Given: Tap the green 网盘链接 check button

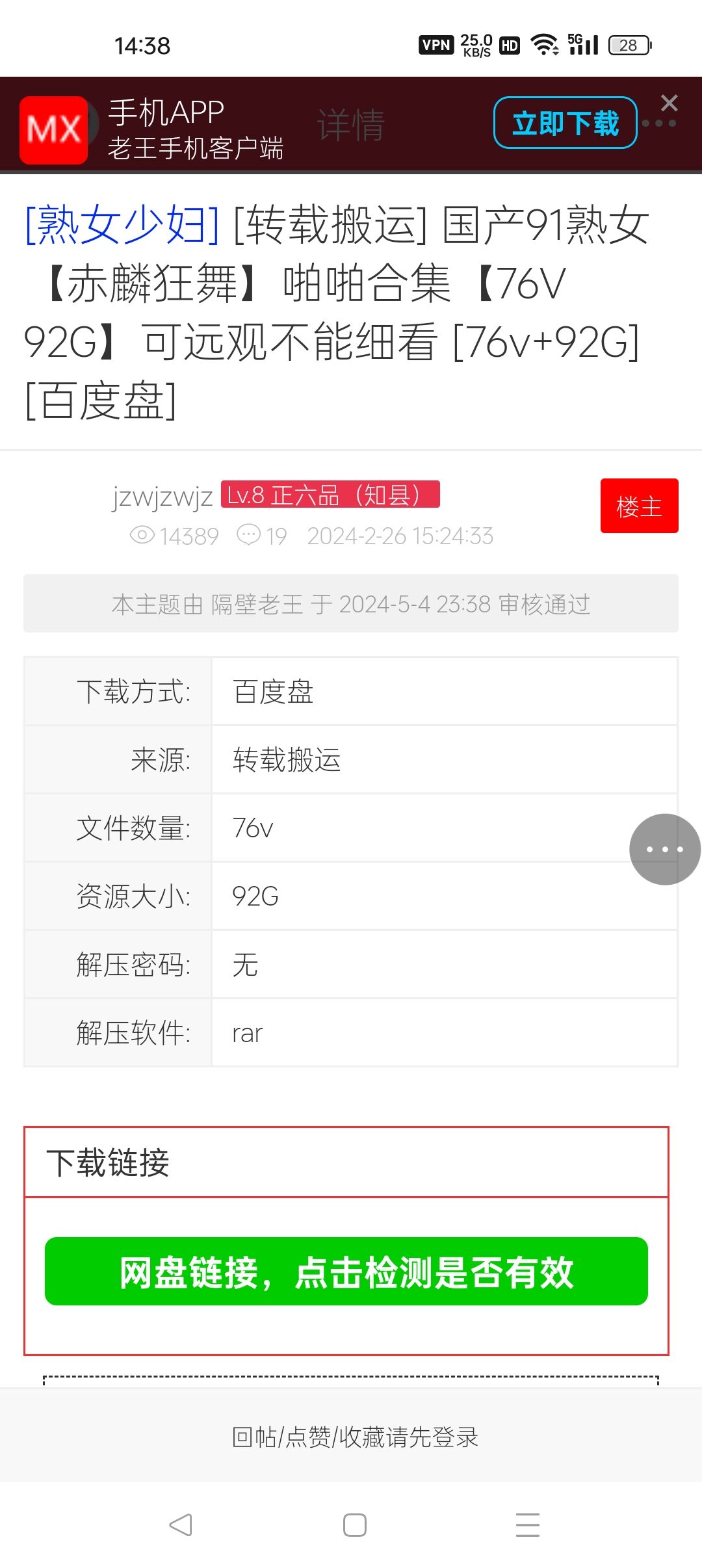Looking at the screenshot, I should (x=346, y=1272).
